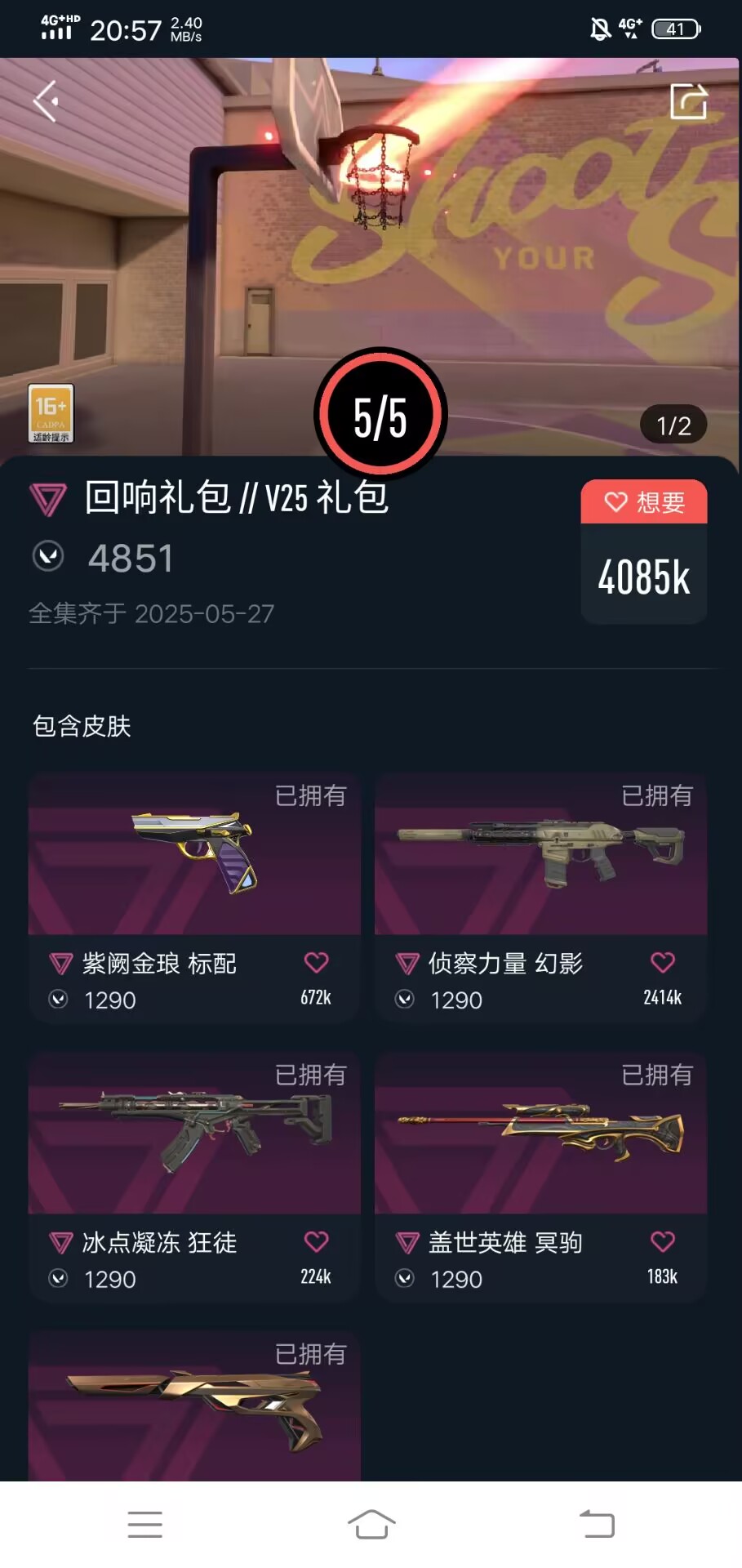Share this bundle page
742x1568 pixels.
[x=688, y=101]
